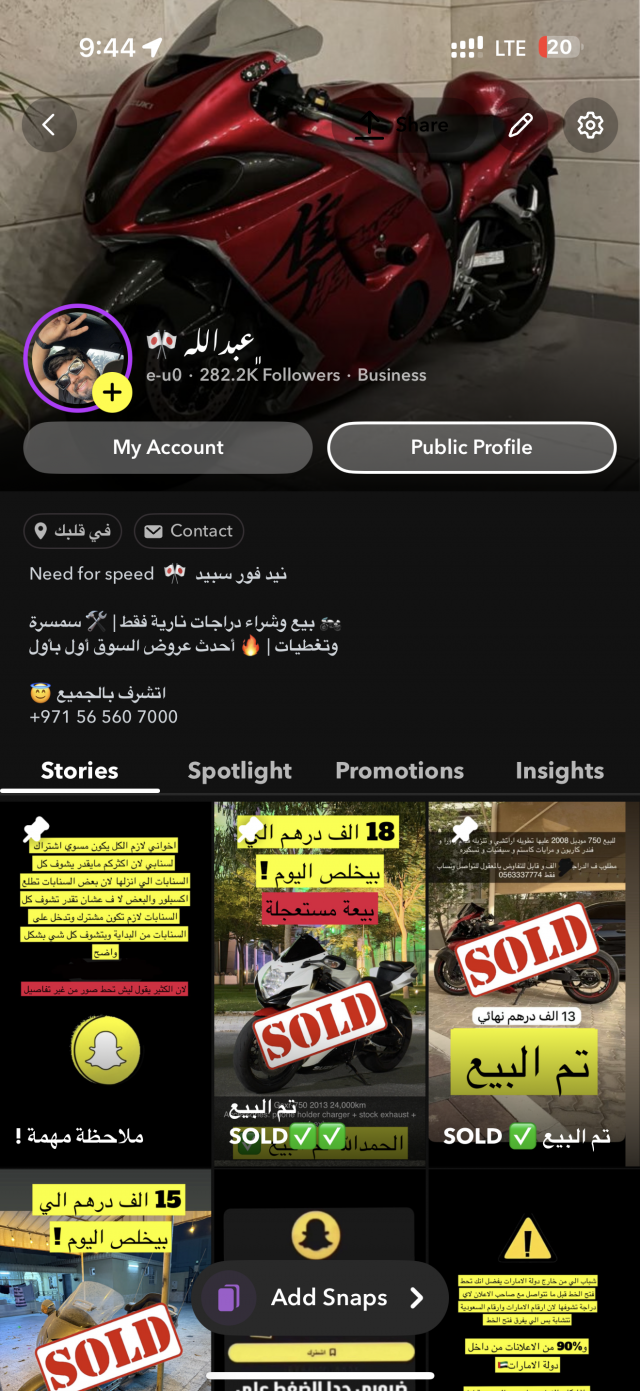Tap the location chip في قلبك
The image size is (640, 1391).
coord(73,531)
